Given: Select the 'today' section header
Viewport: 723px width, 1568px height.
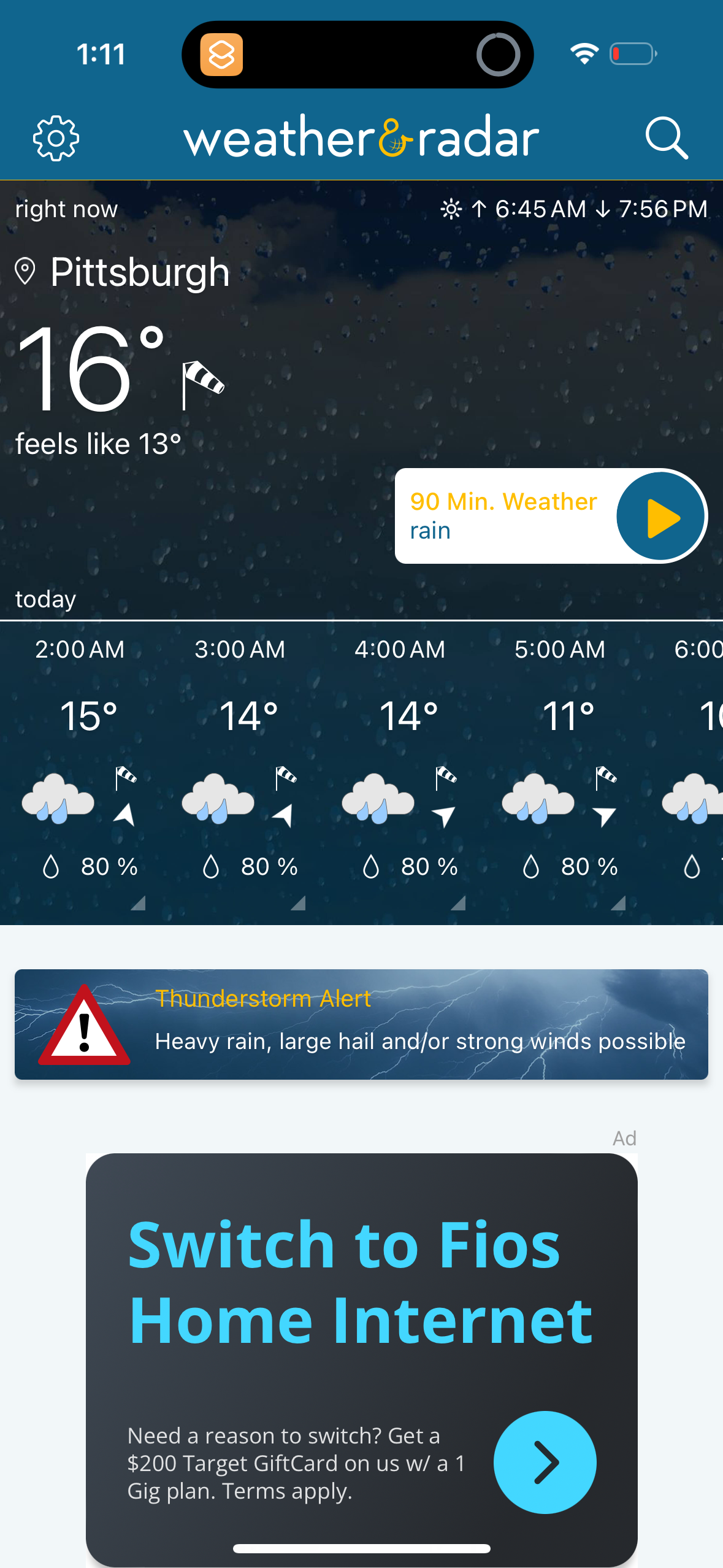Looking at the screenshot, I should tap(45, 598).
